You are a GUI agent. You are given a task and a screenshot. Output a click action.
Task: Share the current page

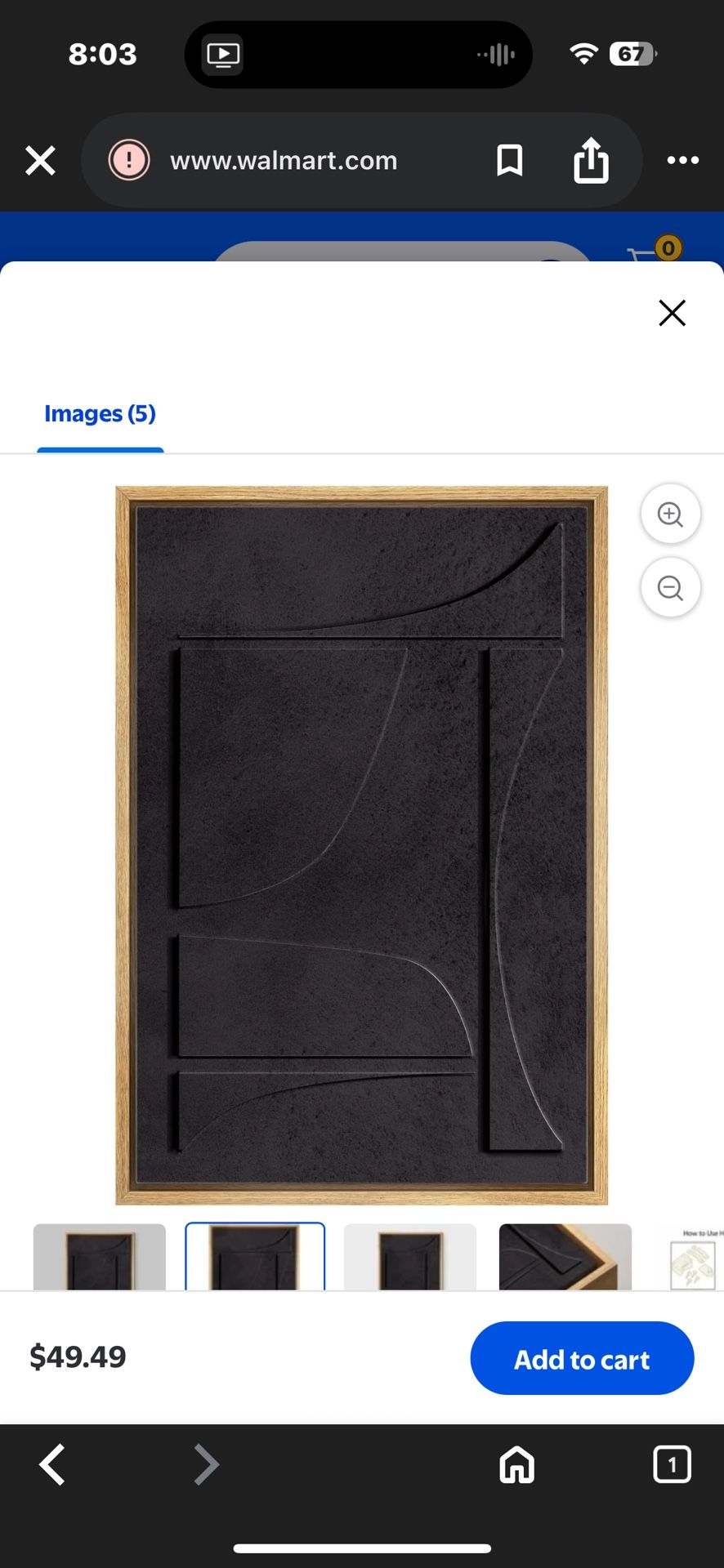[591, 161]
